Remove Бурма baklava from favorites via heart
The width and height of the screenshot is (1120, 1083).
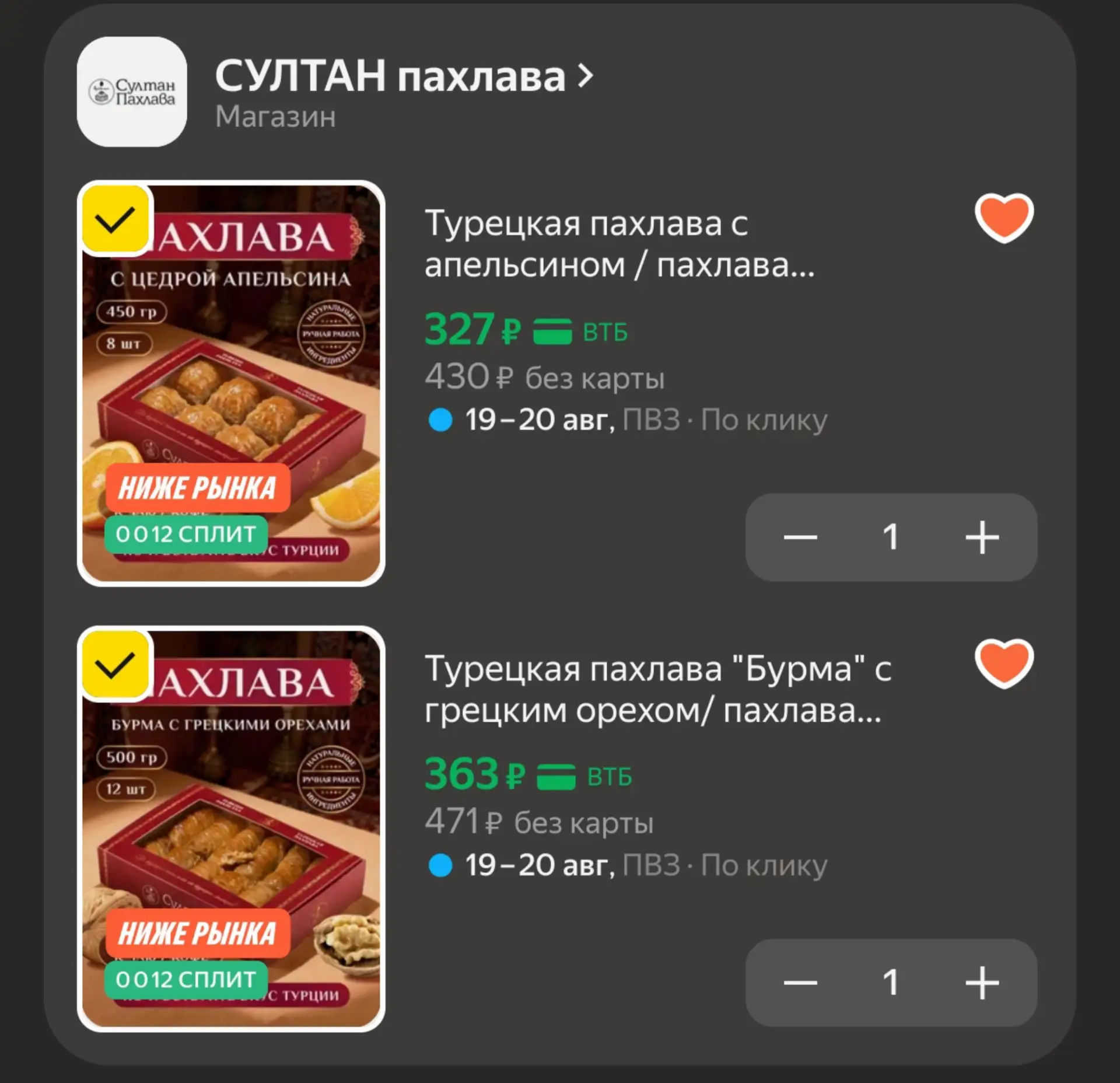[x=1003, y=662]
